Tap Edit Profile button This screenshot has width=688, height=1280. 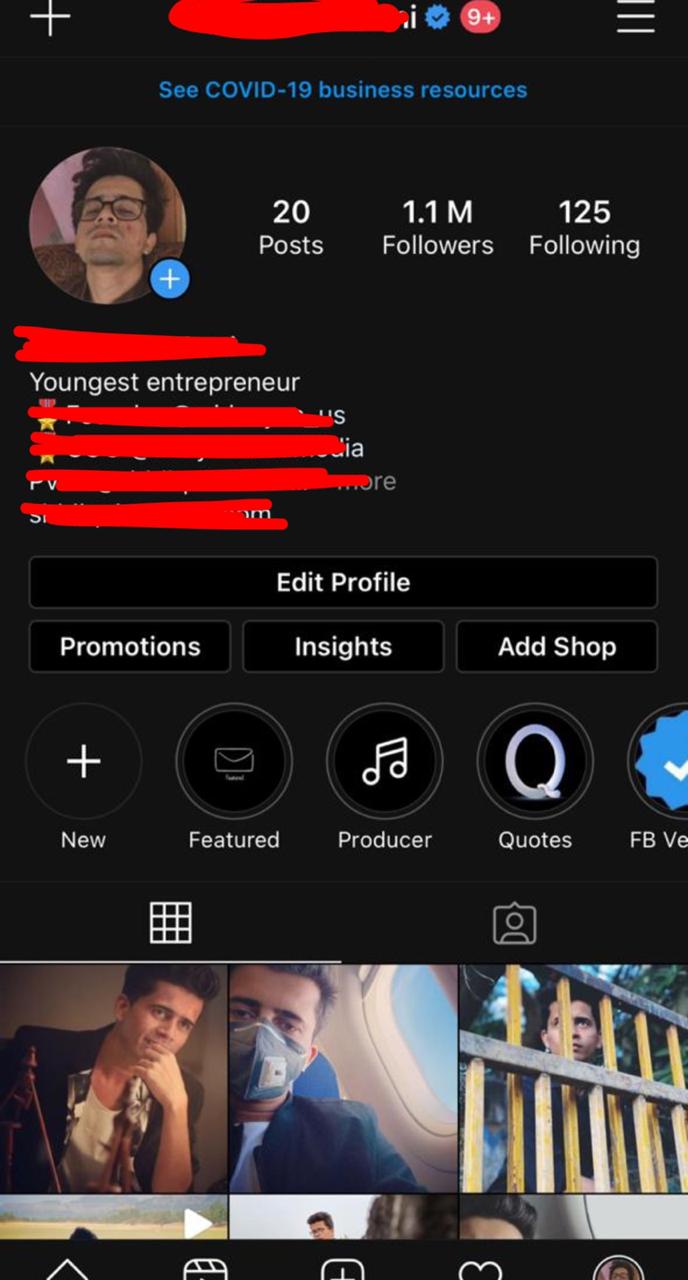(343, 582)
